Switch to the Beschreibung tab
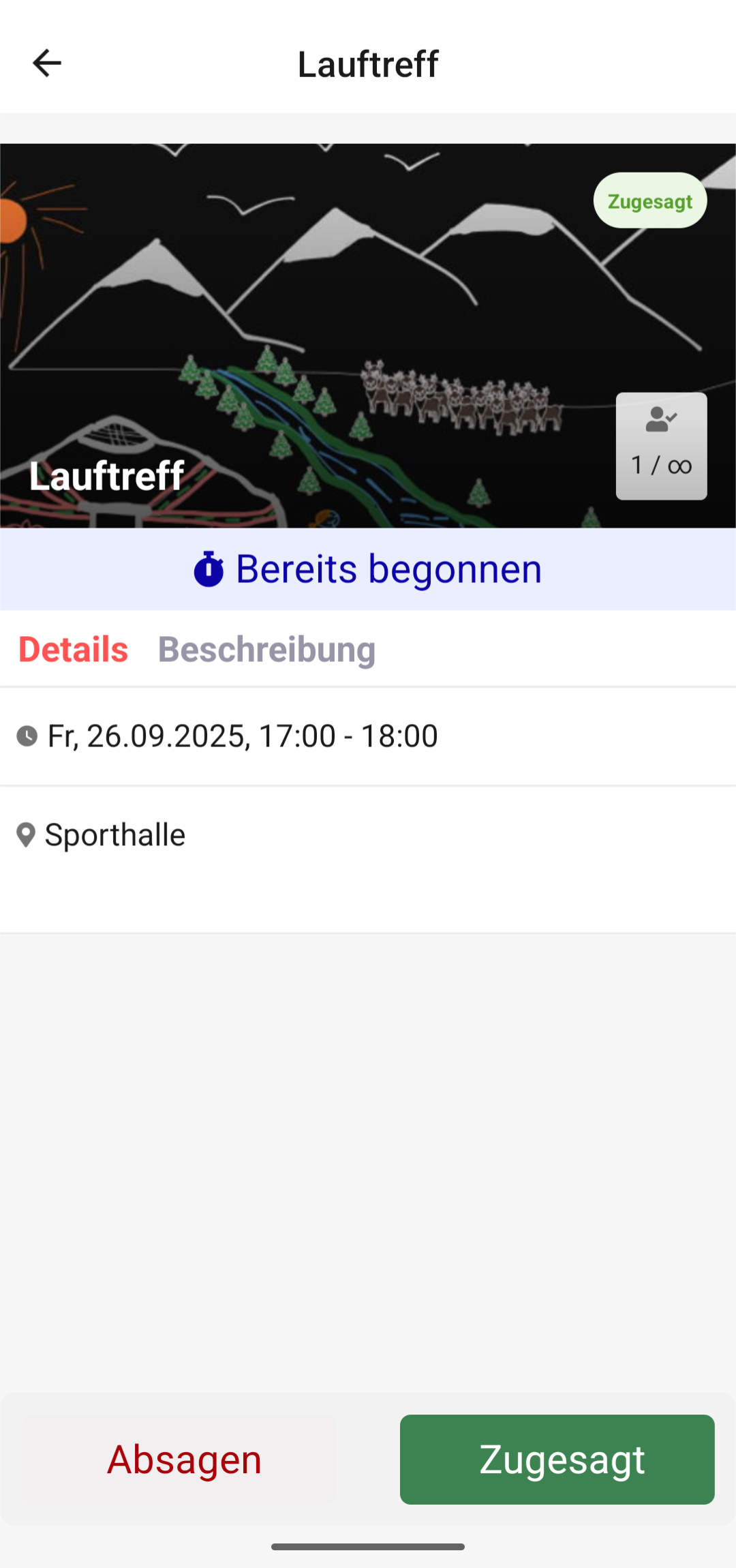The height and width of the screenshot is (1568, 736). (x=266, y=649)
